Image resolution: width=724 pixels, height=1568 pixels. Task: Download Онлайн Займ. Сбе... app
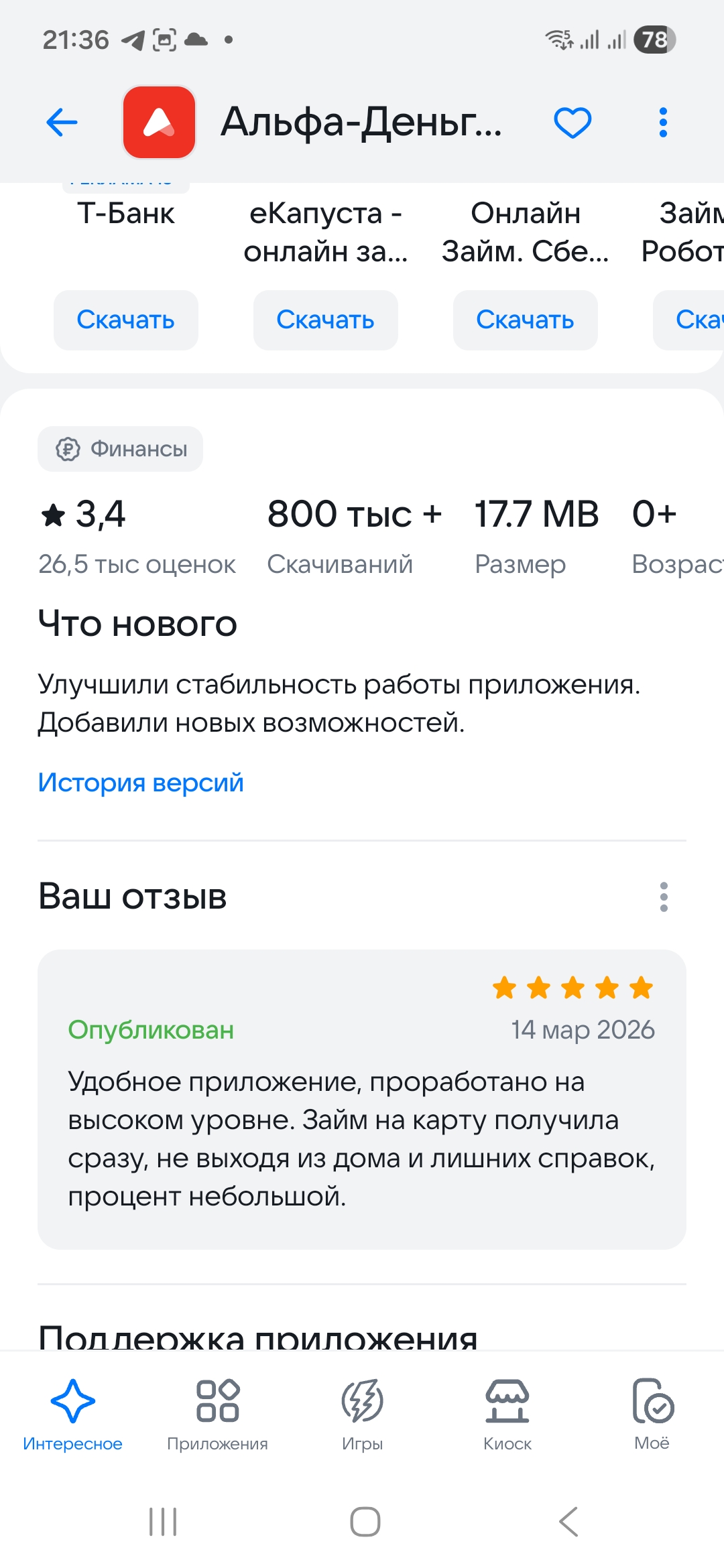525,320
